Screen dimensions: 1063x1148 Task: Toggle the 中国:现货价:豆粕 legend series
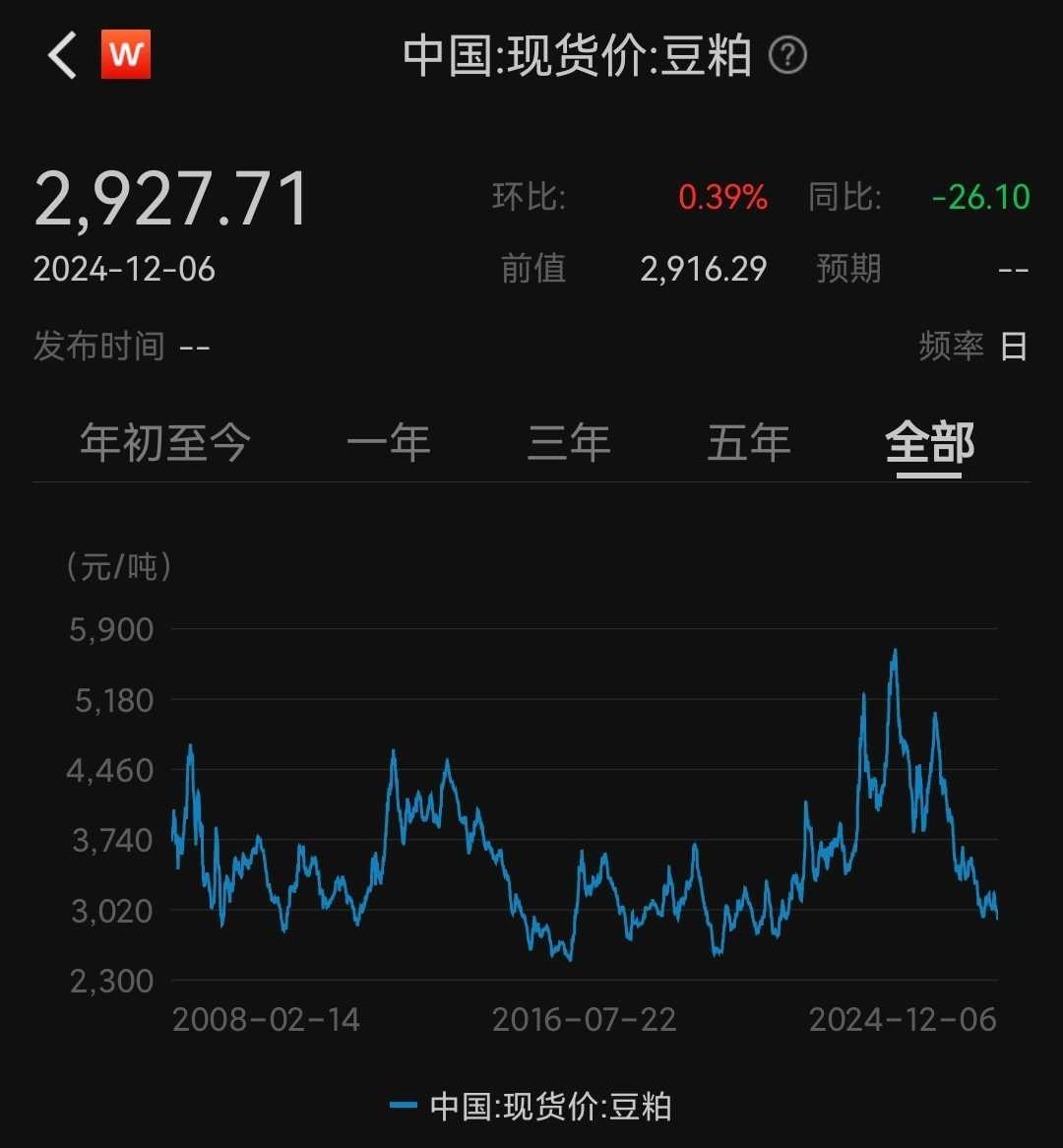click(x=531, y=1106)
